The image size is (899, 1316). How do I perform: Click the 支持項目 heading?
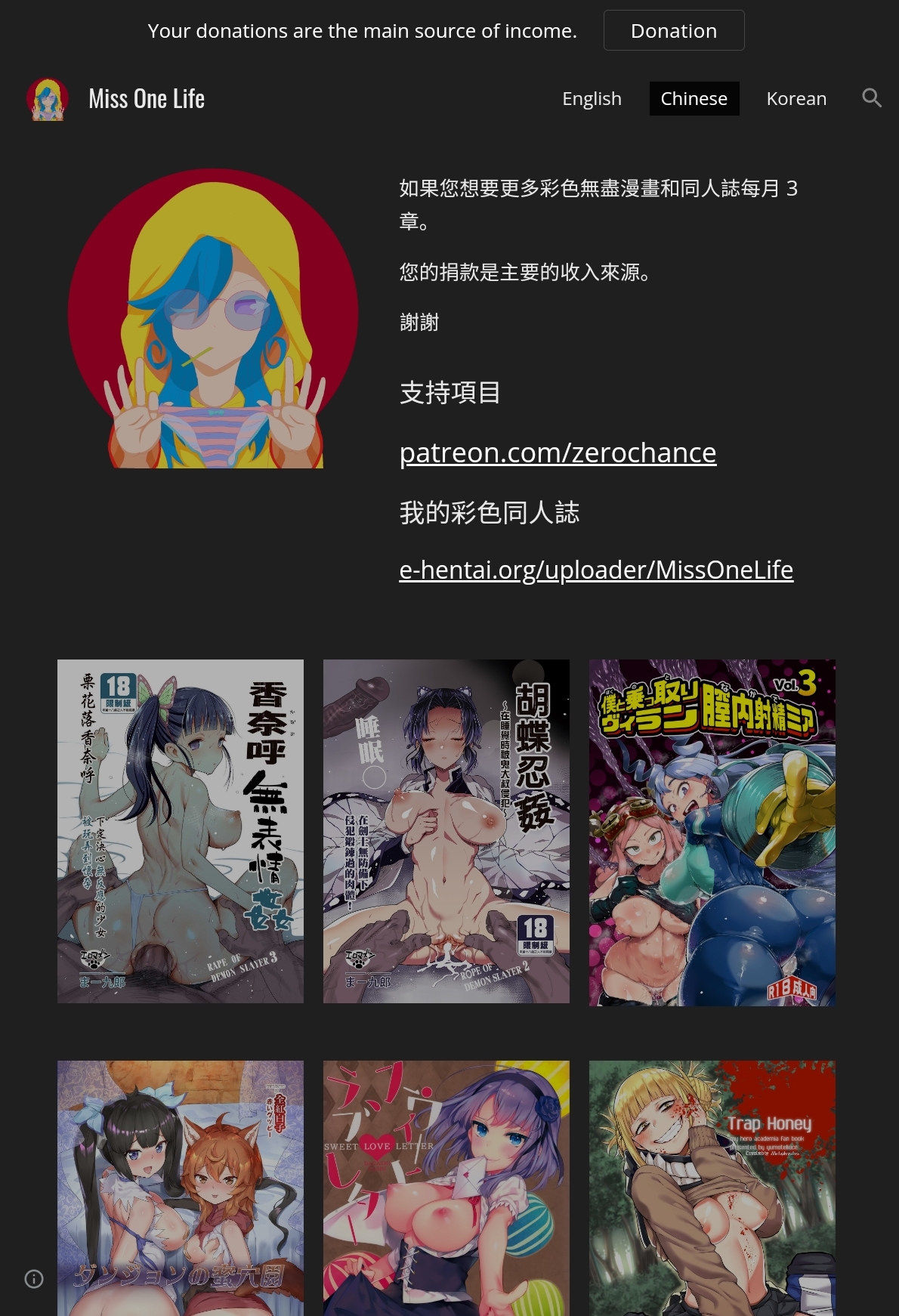click(449, 393)
